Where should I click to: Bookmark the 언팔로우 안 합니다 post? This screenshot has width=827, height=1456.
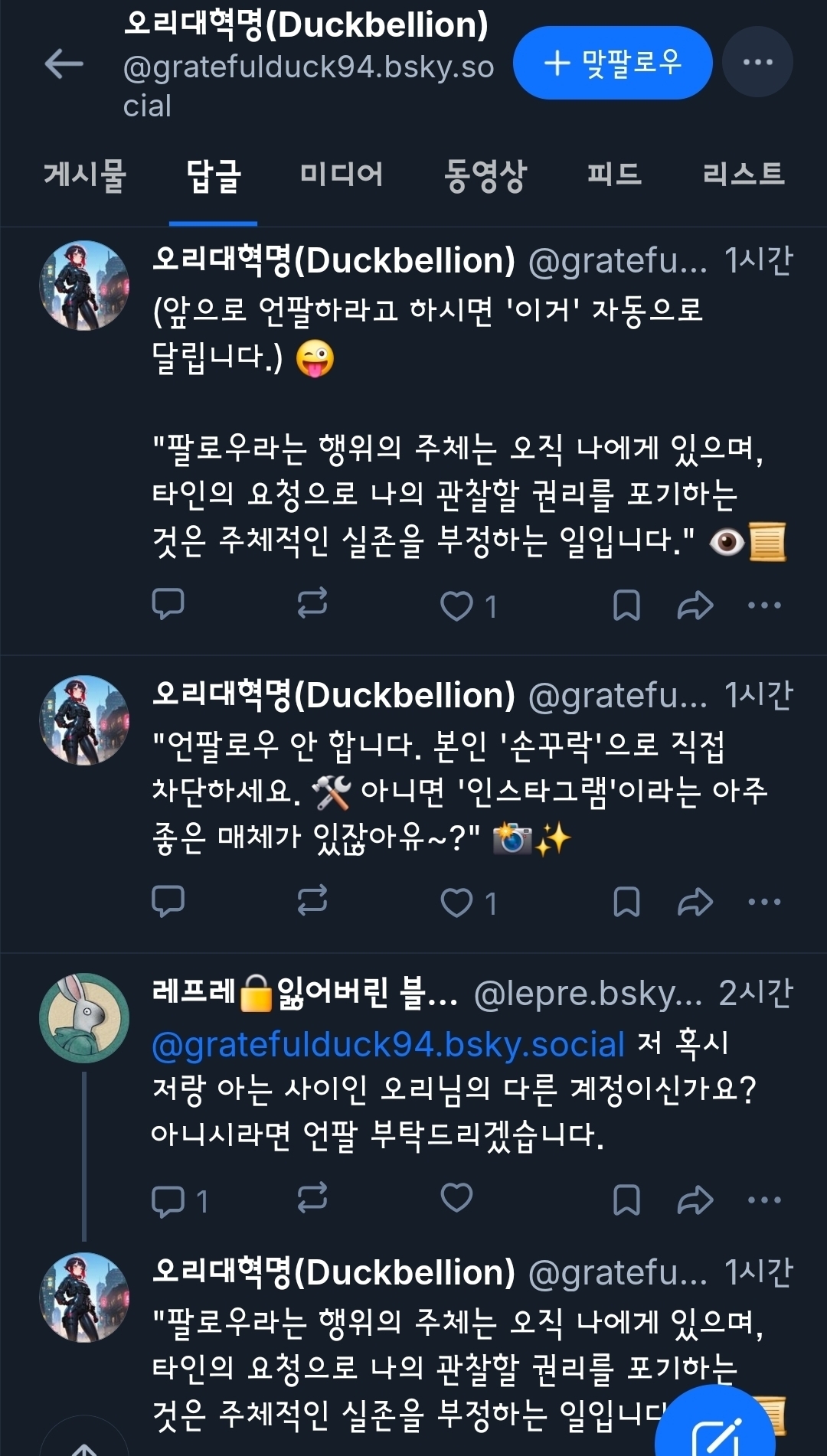coord(626,902)
